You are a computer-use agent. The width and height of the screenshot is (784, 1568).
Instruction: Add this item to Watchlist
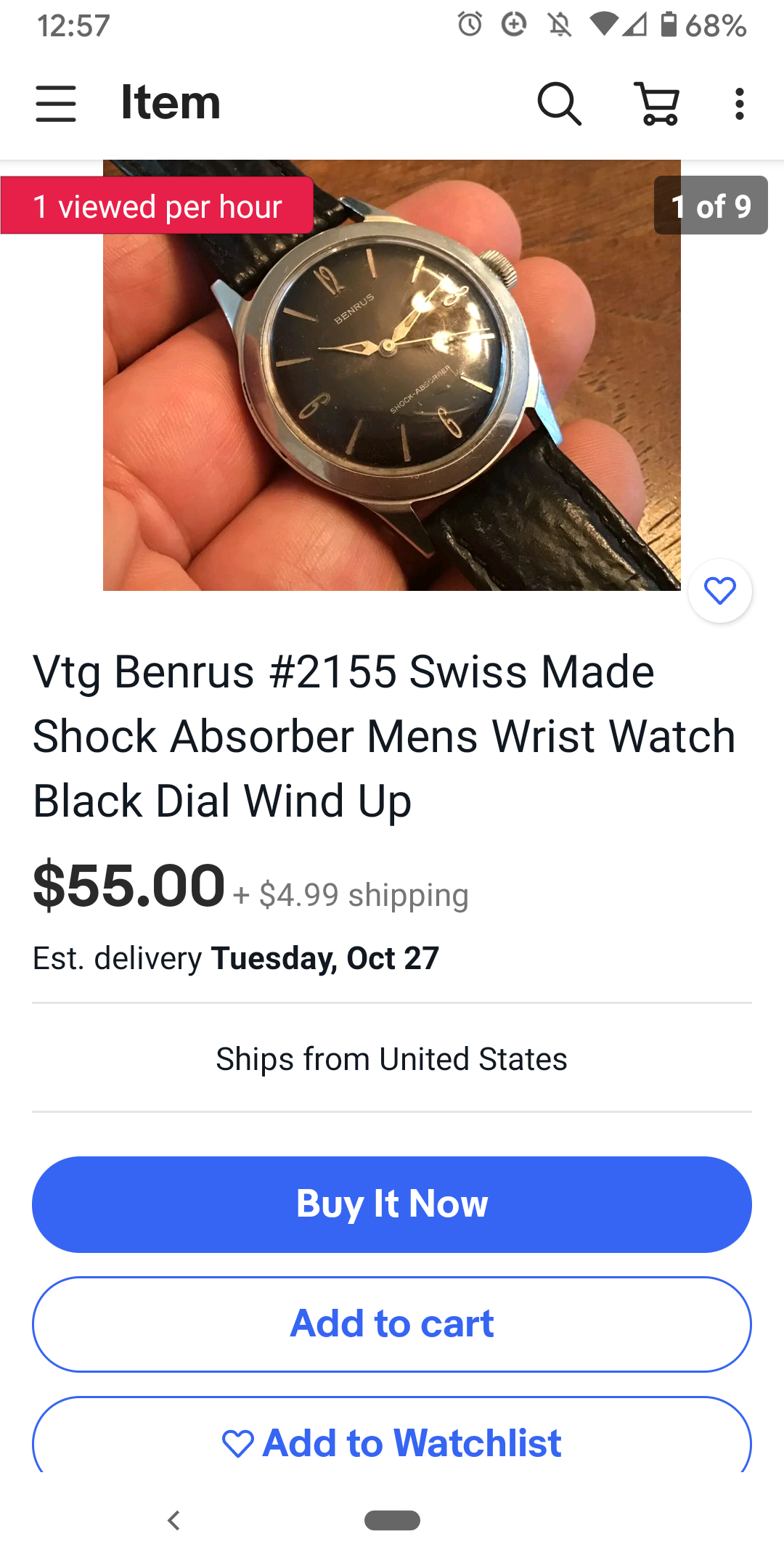(x=392, y=1442)
